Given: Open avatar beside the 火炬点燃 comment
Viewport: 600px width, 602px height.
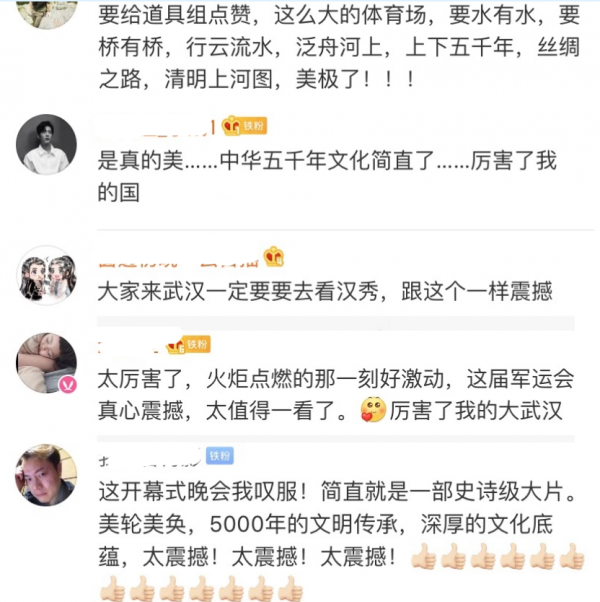Looking at the screenshot, I should pyautogui.click(x=46, y=362).
